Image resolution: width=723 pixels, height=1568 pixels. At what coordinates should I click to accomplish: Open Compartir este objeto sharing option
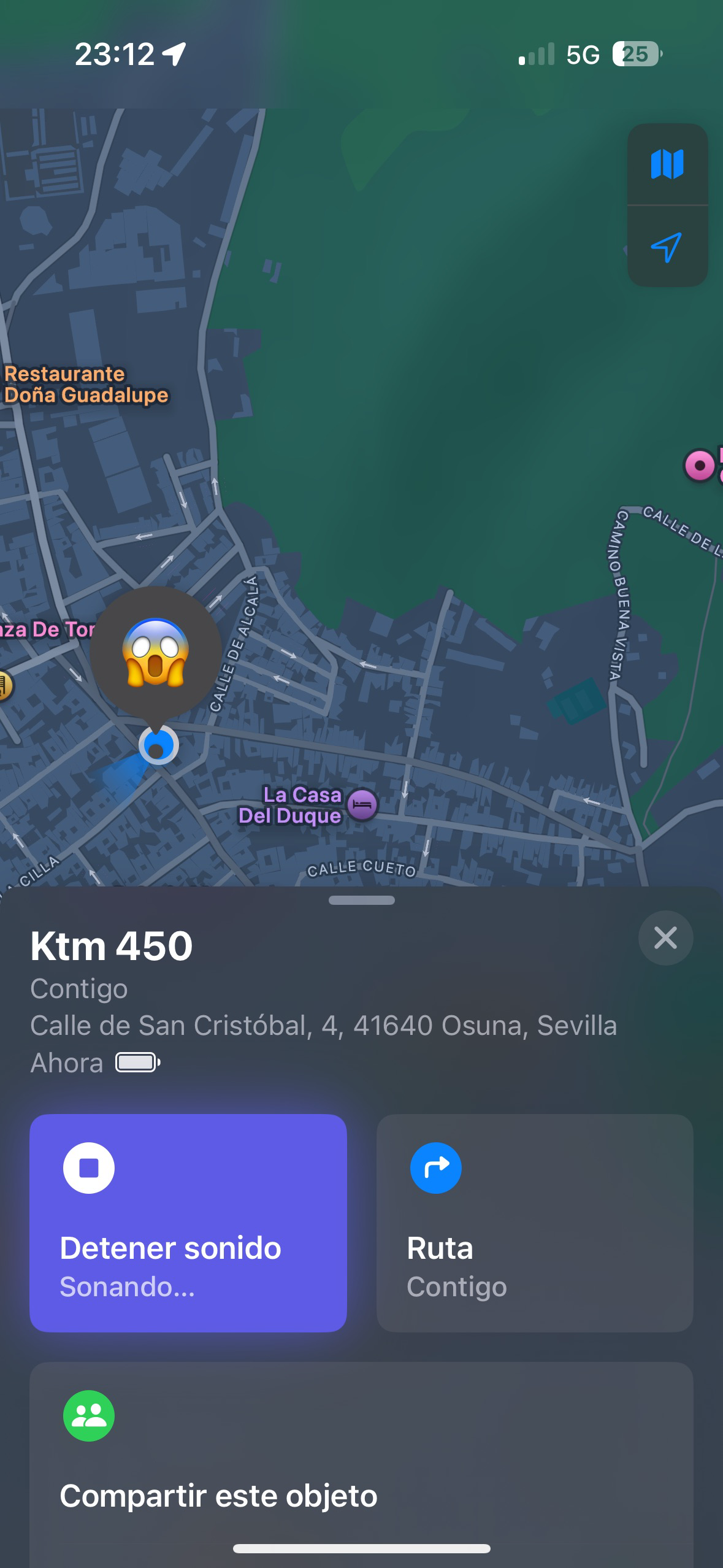361,1460
